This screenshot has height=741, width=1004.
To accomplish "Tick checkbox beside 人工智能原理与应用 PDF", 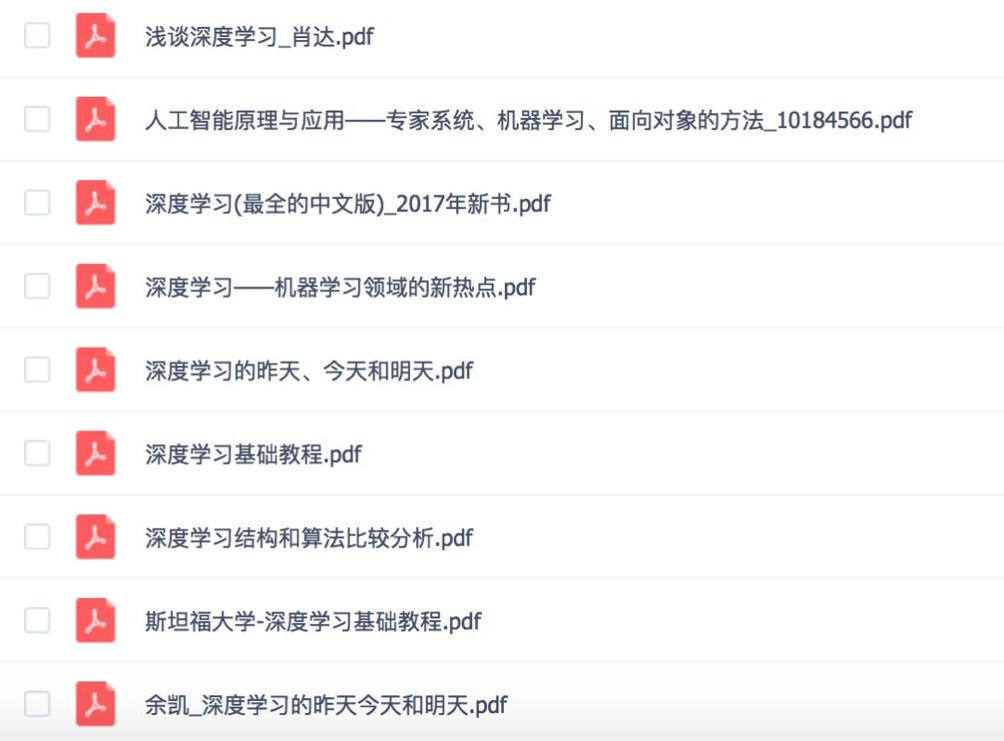I will (x=37, y=120).
